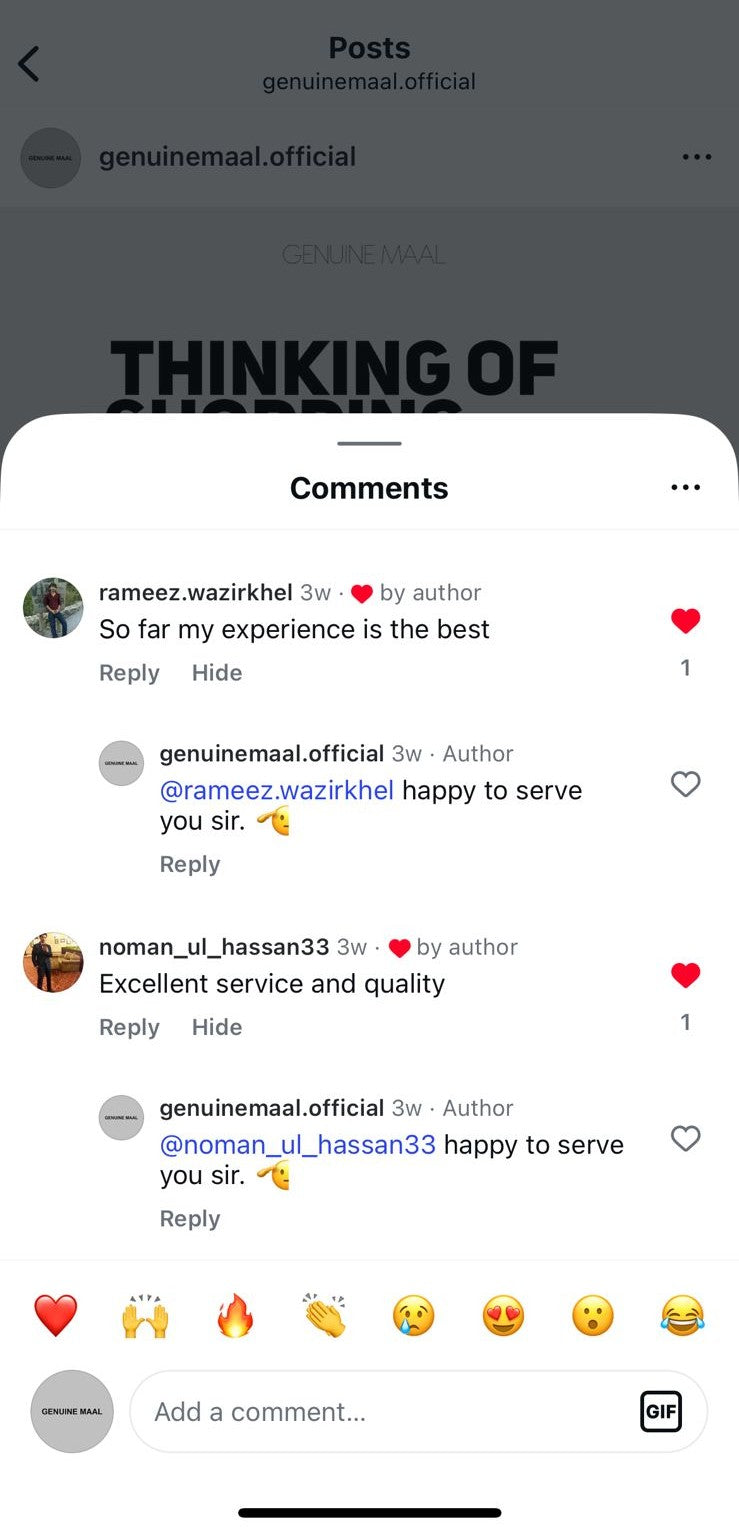
Task: Open the Comments sheet overflow menu
Action: (685, 487)
